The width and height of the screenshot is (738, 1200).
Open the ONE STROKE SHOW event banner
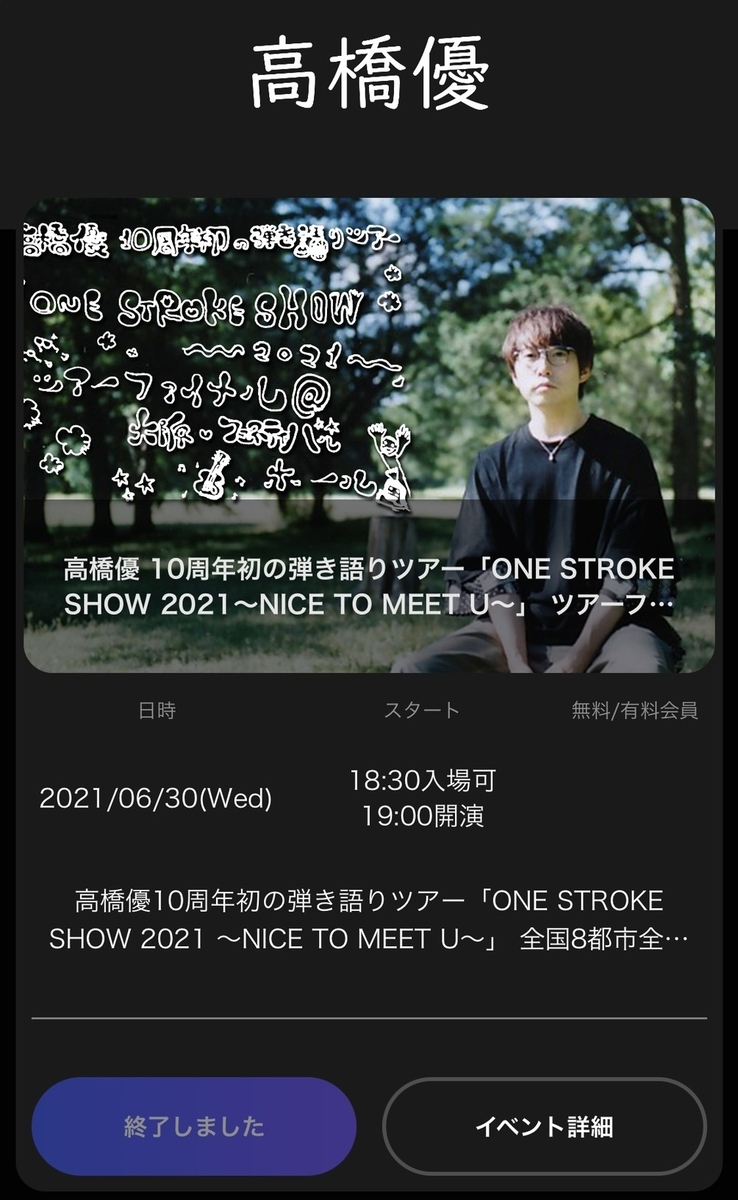(369, 435)
